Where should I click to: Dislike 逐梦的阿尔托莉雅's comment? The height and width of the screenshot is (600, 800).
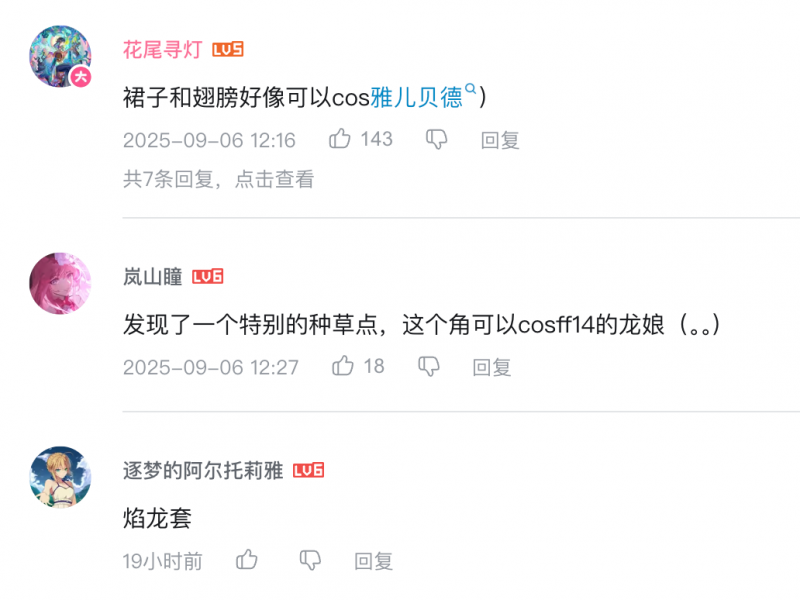coord(311,561)
